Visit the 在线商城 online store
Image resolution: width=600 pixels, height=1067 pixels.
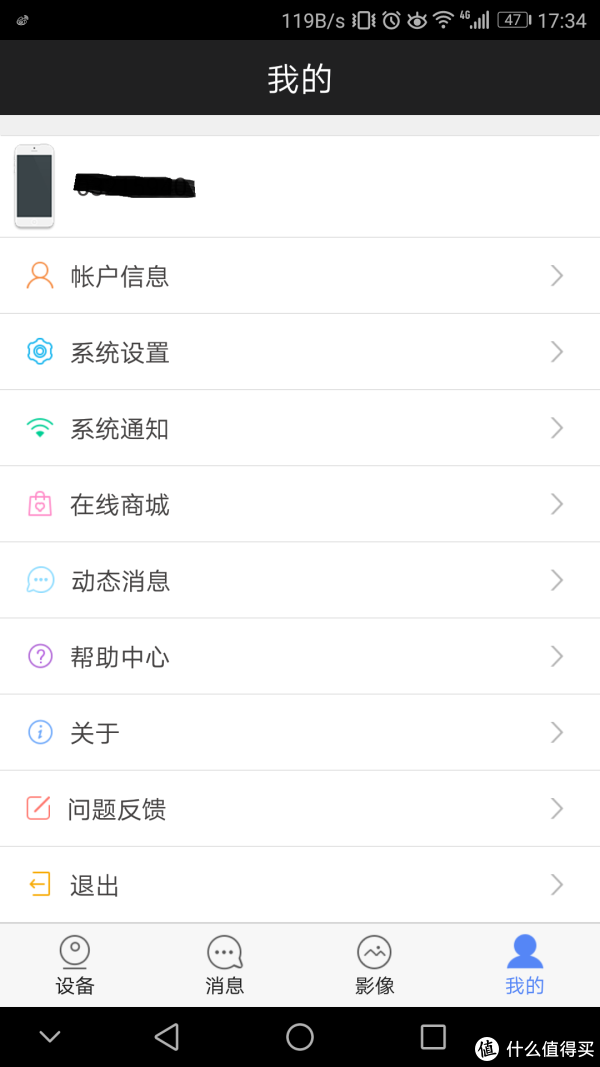point(300,504)
